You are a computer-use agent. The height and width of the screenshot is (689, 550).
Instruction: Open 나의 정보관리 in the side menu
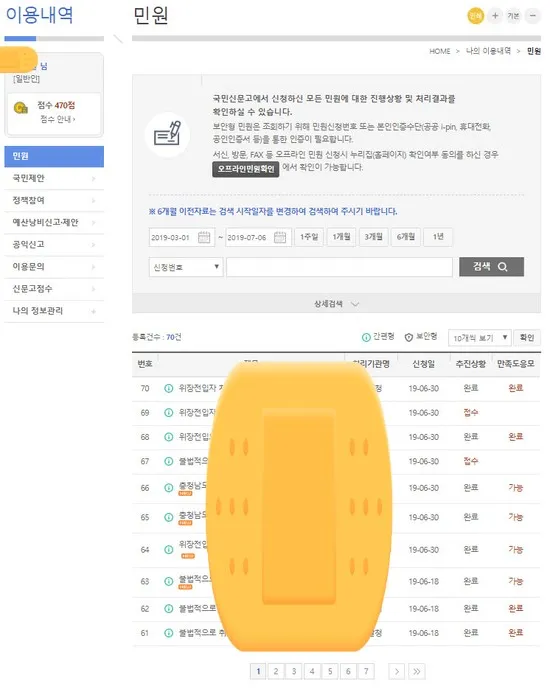(54, 311)
